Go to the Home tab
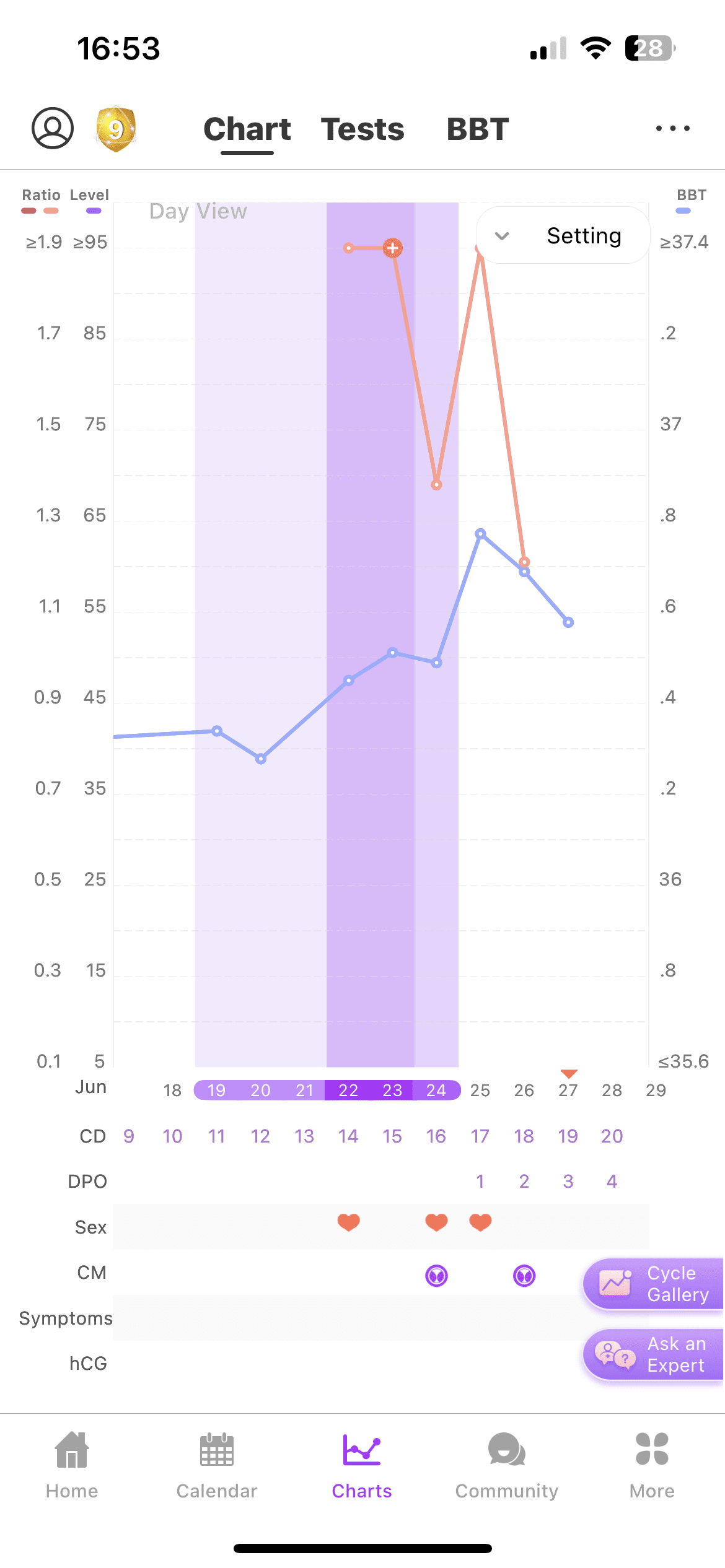This screenshot has width=725, height=1568. (x=72, y=1465)
